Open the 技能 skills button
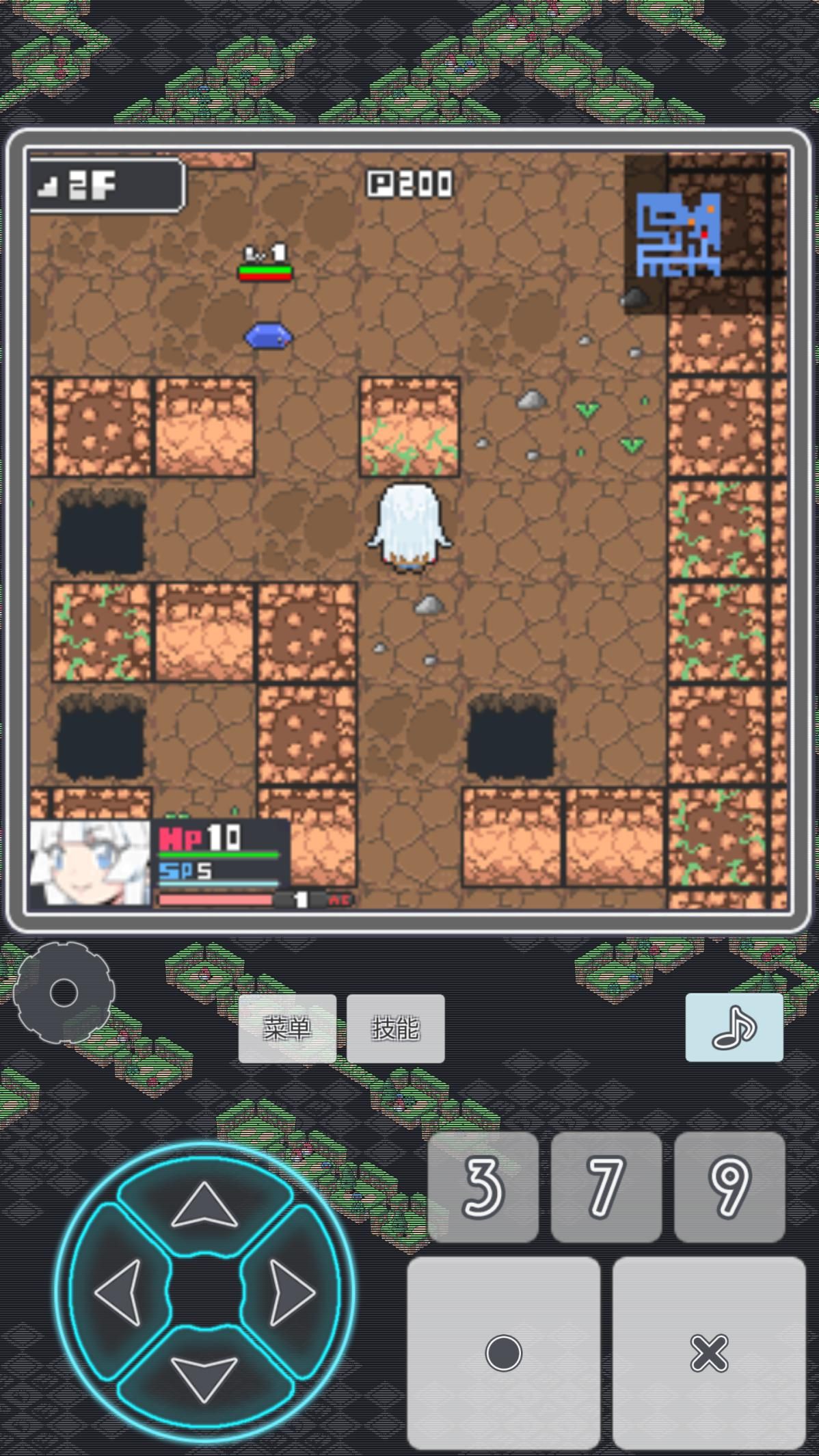The width and height of the screenshot is (819, 1456). (x=396, y=1029)
